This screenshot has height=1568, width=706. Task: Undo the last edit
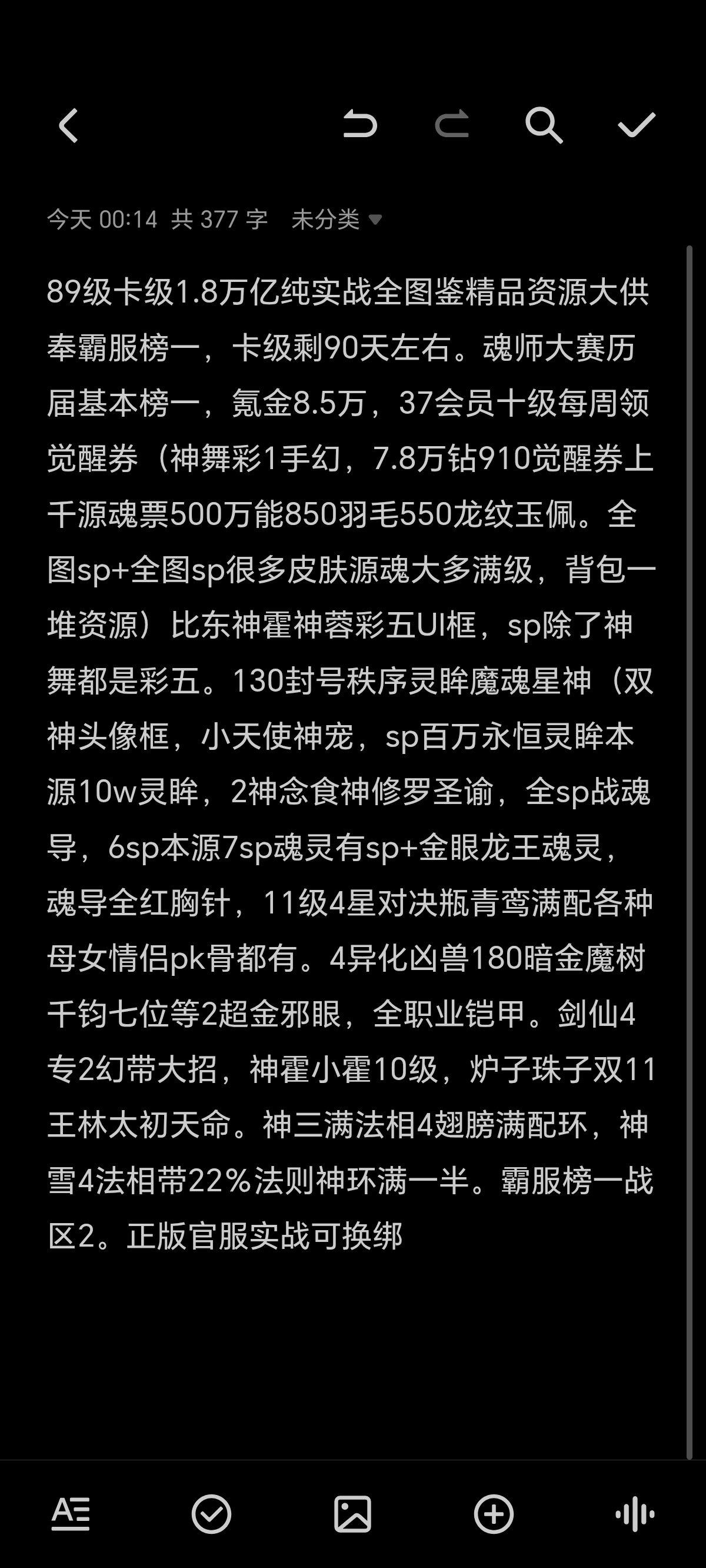(360, 124)
